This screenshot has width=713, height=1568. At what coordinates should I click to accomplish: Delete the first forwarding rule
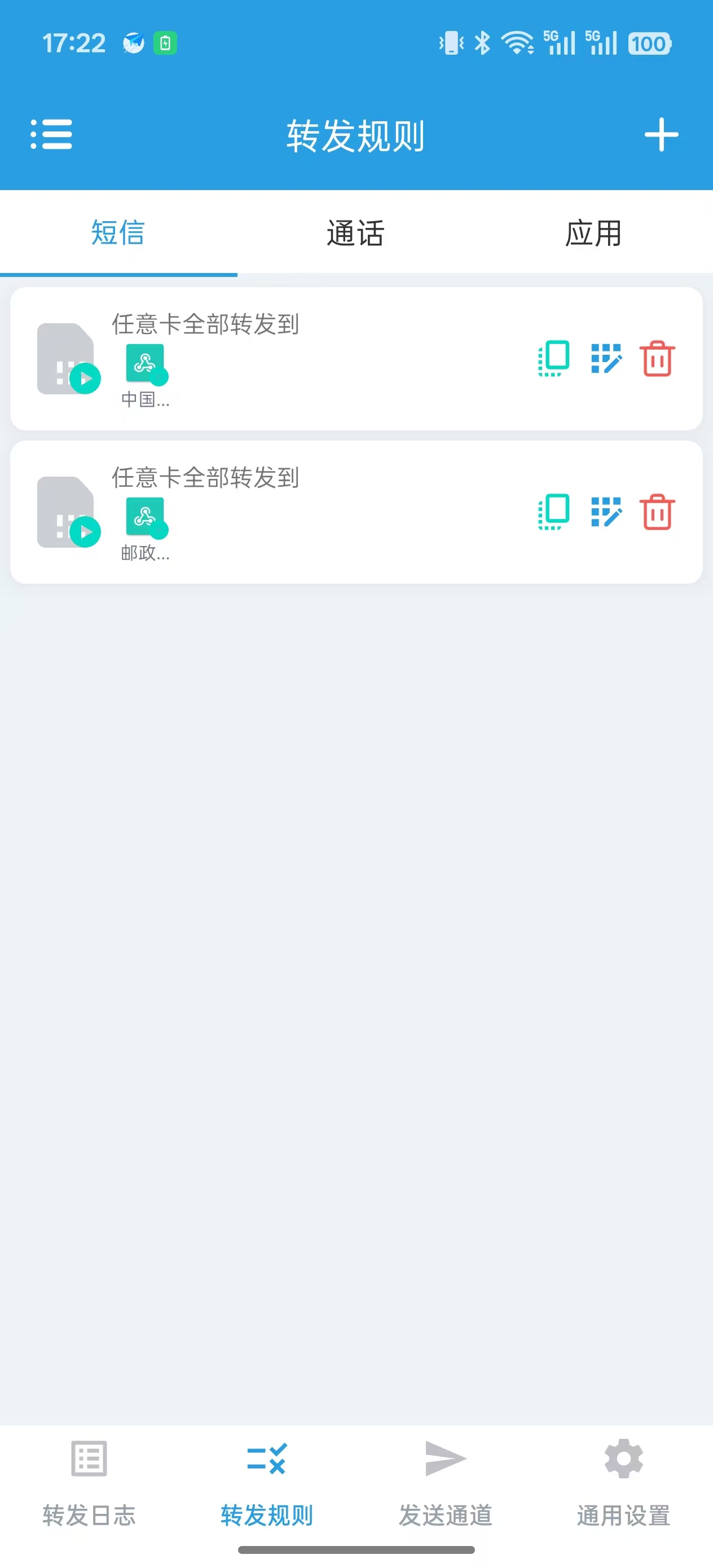coord(656,360)
